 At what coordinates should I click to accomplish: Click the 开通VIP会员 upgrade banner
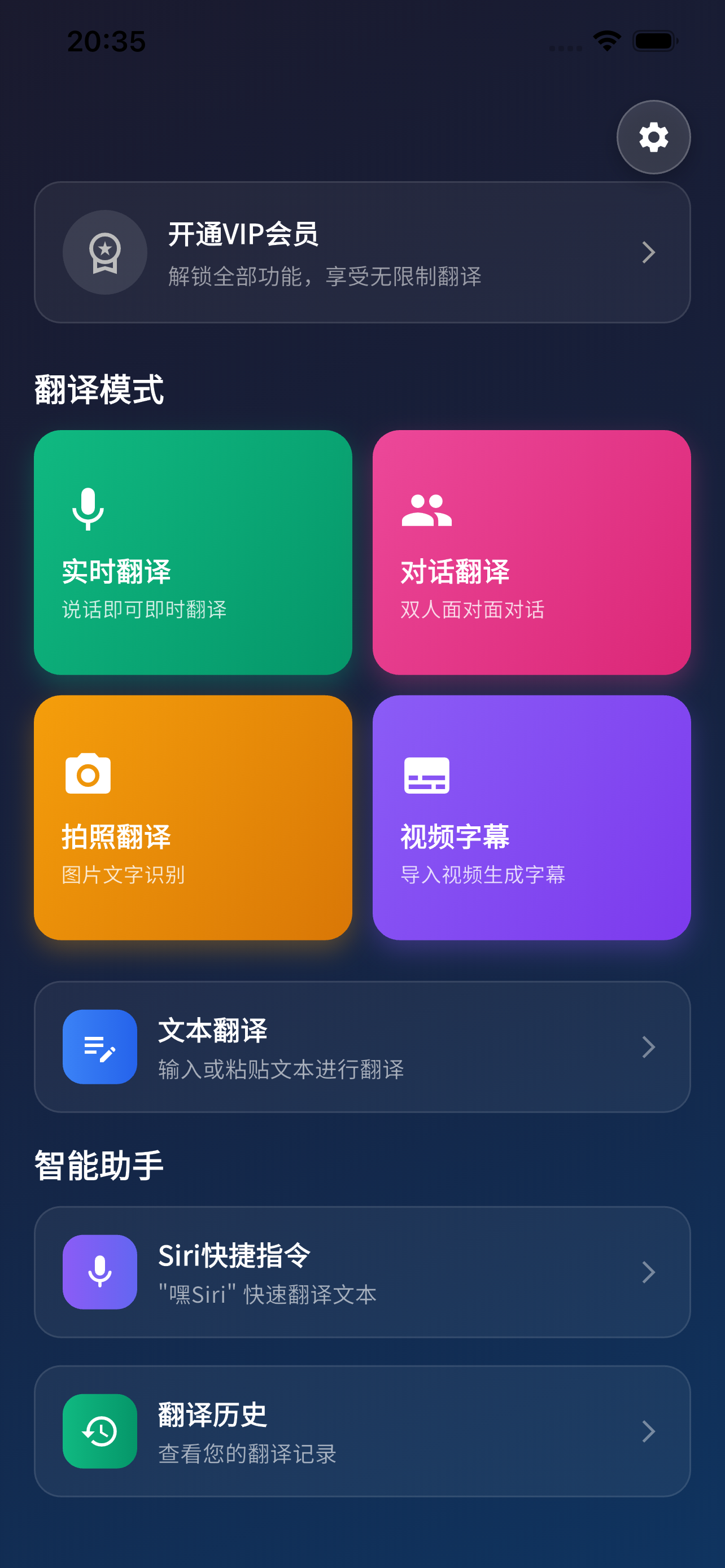362,252
